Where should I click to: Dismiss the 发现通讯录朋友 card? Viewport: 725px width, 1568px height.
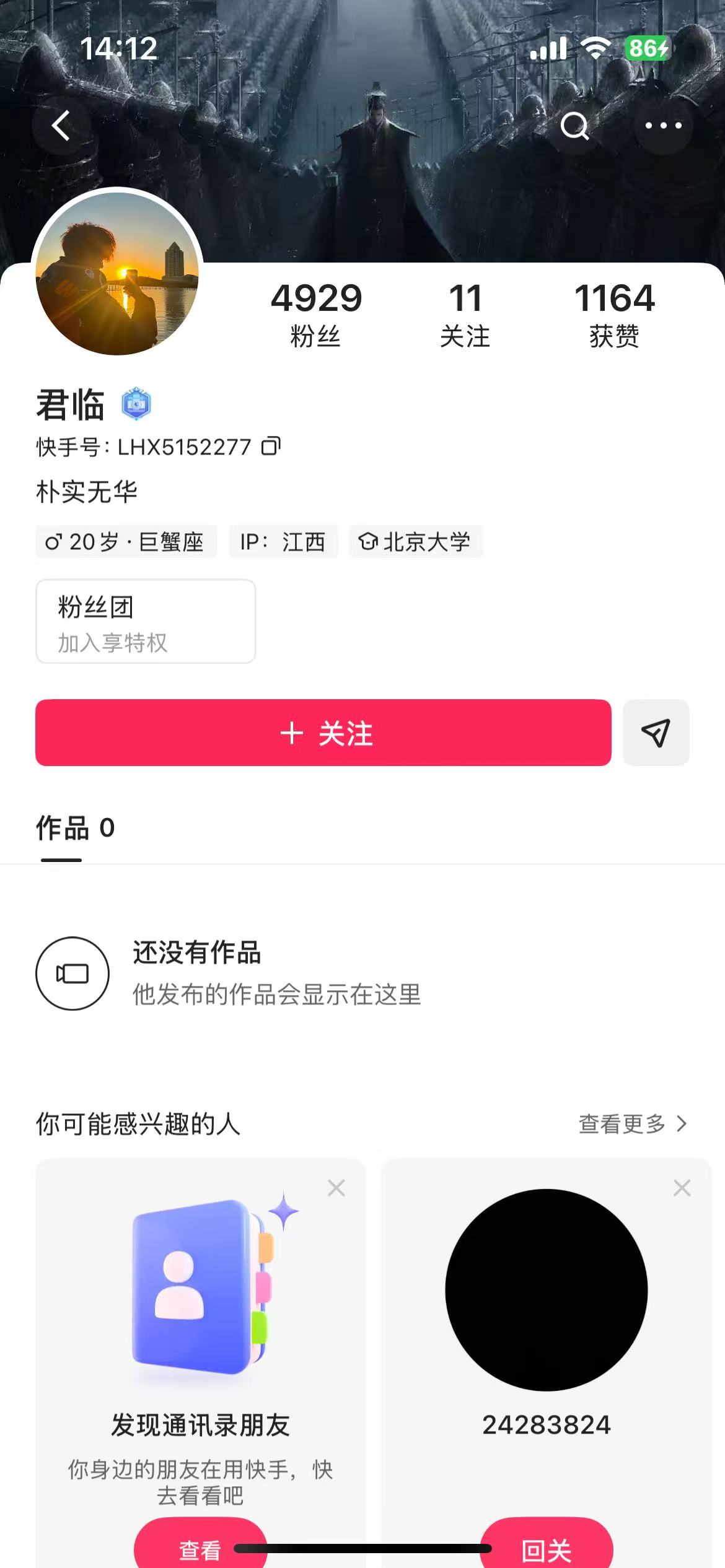(x=336, y=1188)
